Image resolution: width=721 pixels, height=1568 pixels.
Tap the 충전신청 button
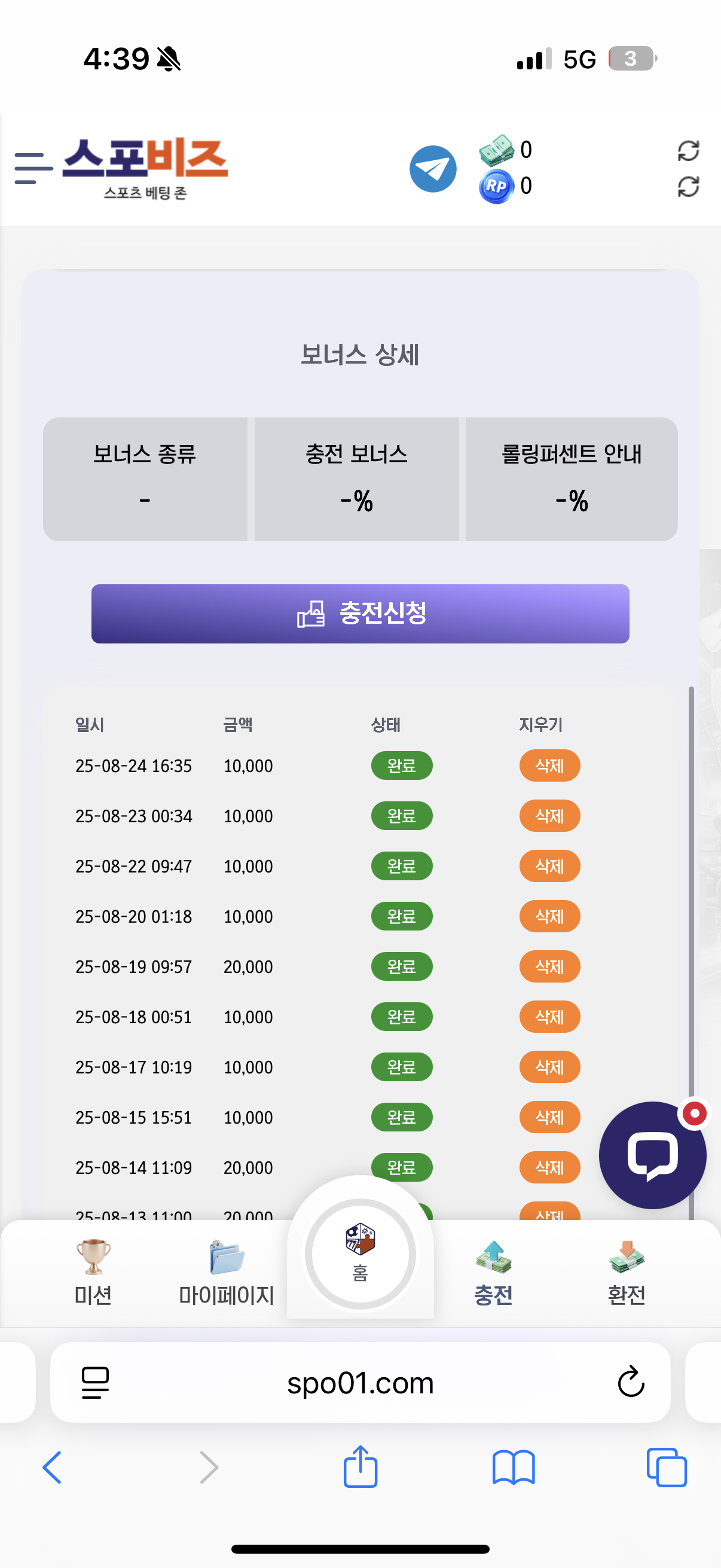click(x=360, y=614)
